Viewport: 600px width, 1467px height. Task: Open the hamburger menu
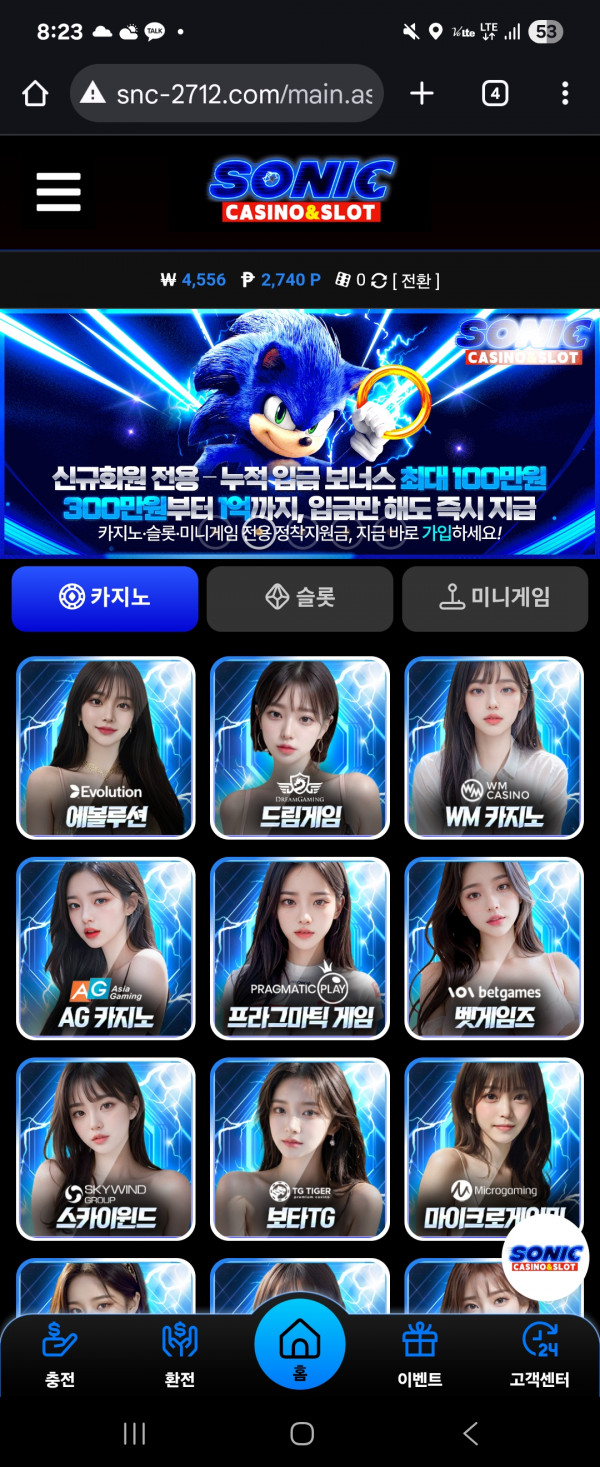(58, 191)
